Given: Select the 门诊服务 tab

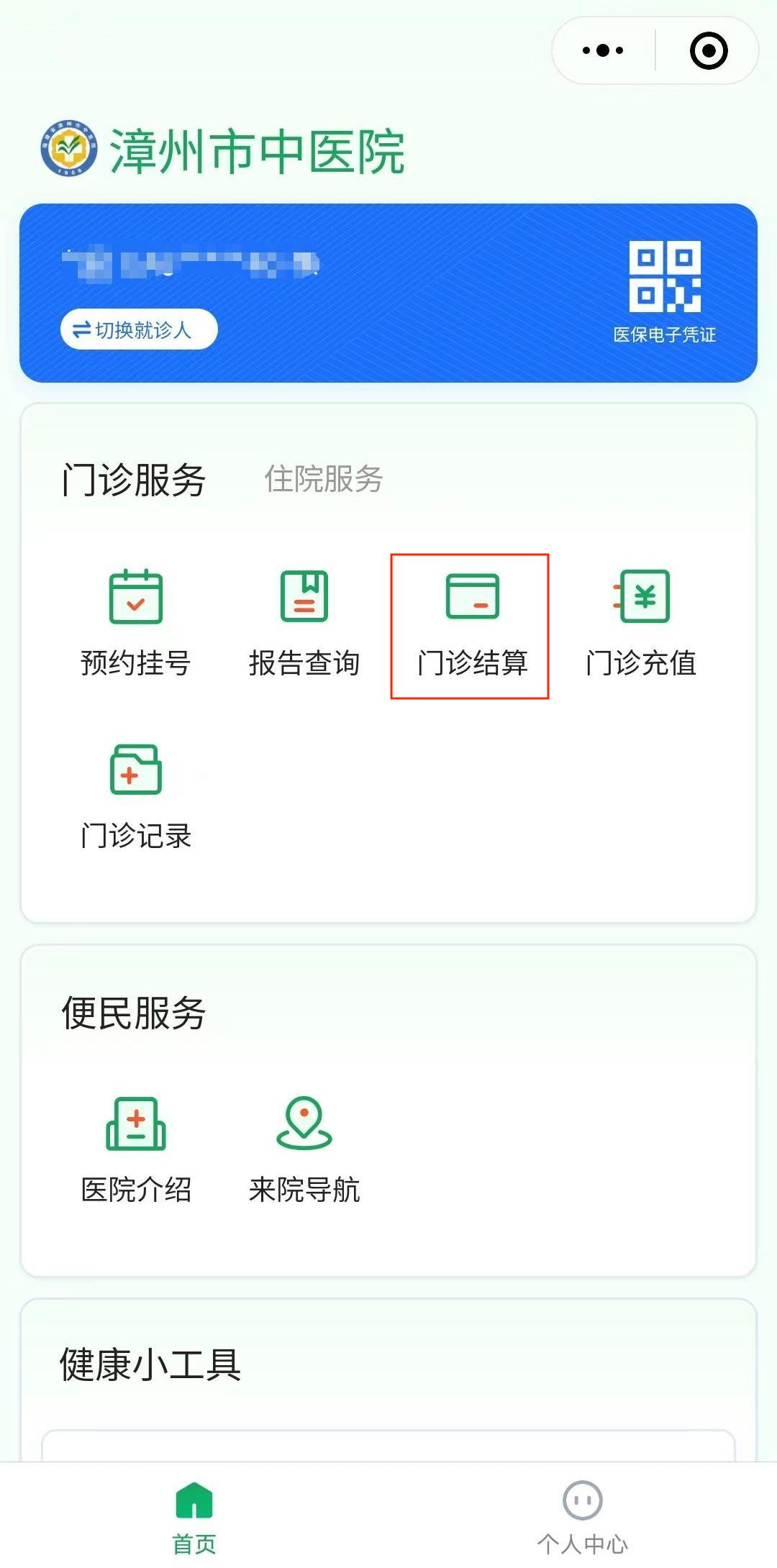Looking at the screenshot, I should pos(134,479).
